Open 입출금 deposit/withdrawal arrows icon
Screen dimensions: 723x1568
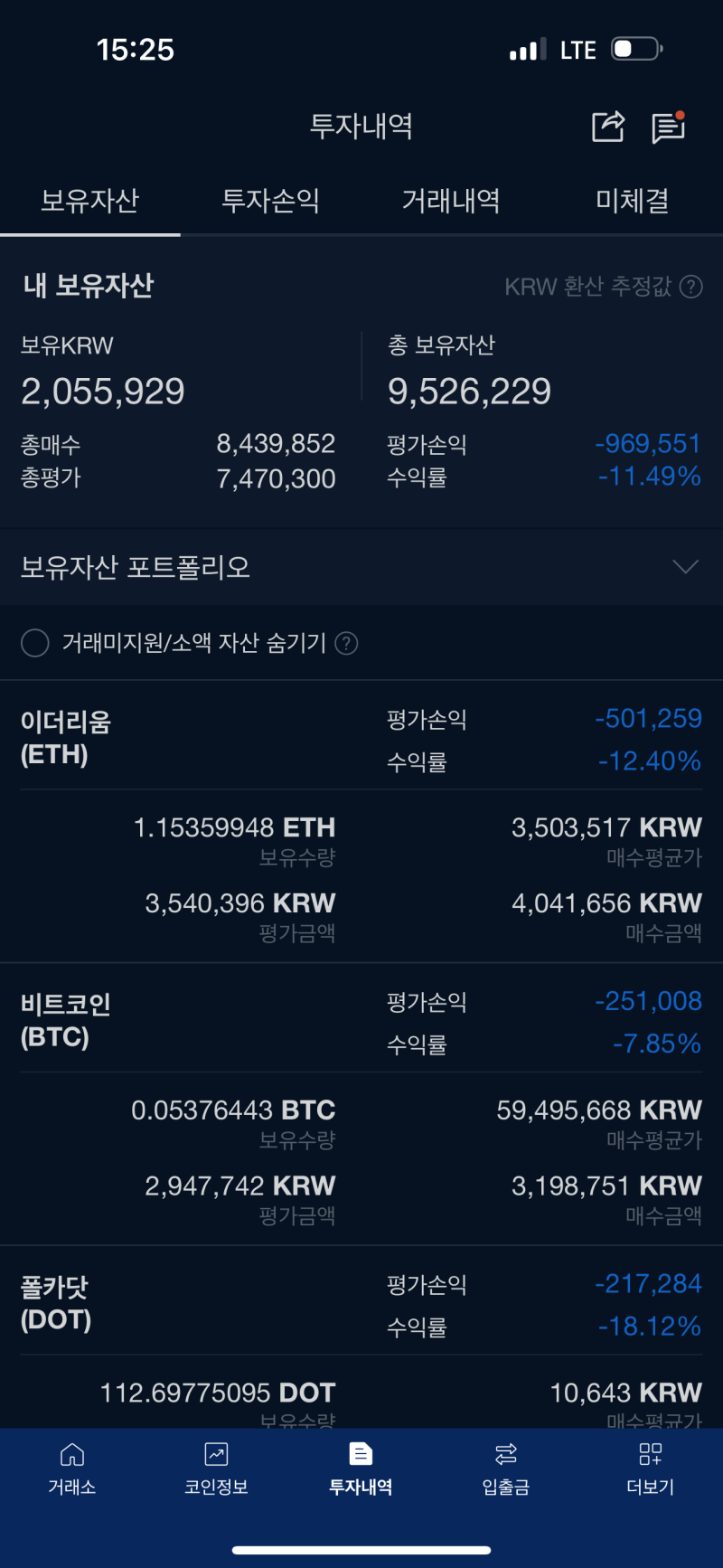(505, 1456)
